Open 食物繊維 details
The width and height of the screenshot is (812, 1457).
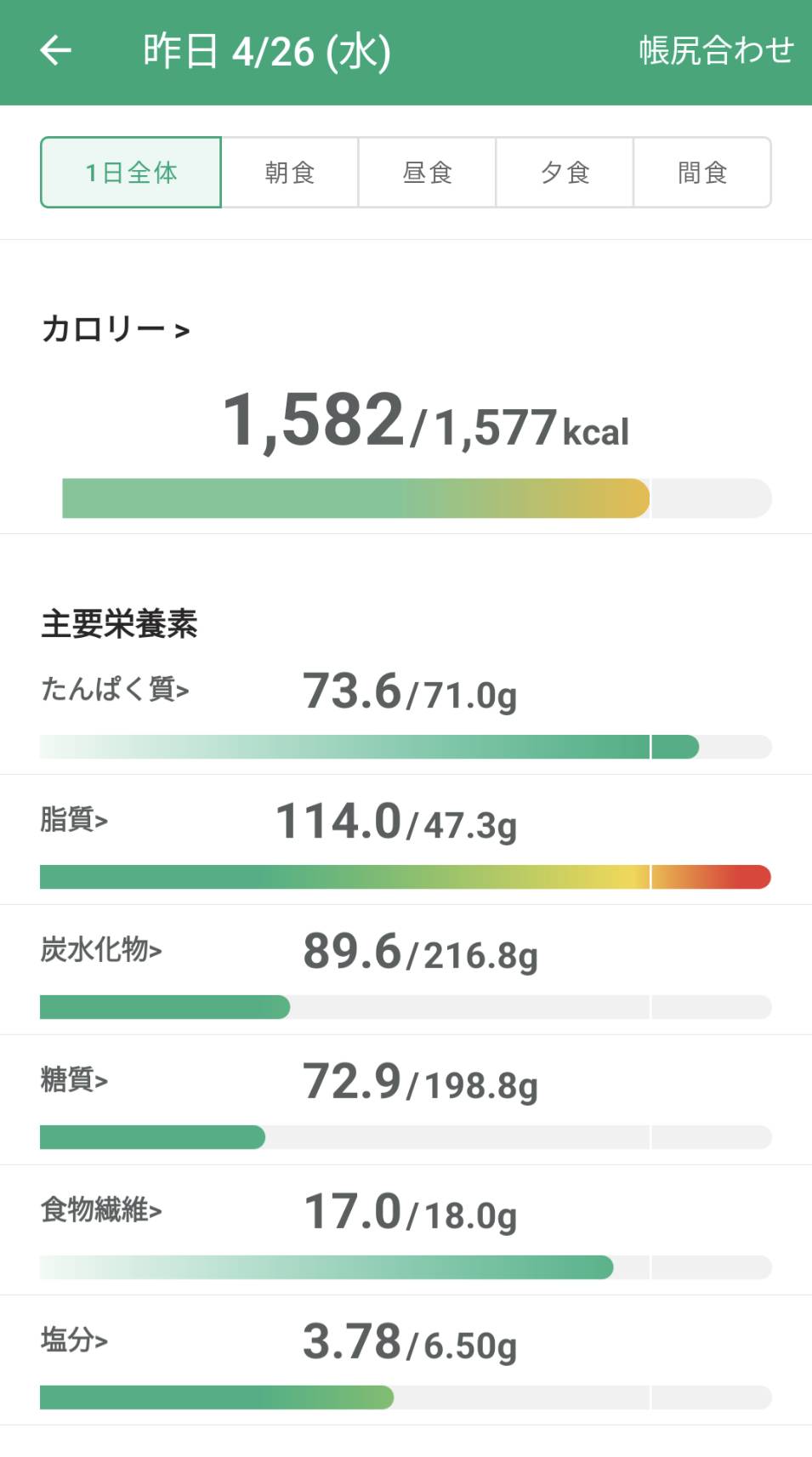click(x=101, y=1209)
